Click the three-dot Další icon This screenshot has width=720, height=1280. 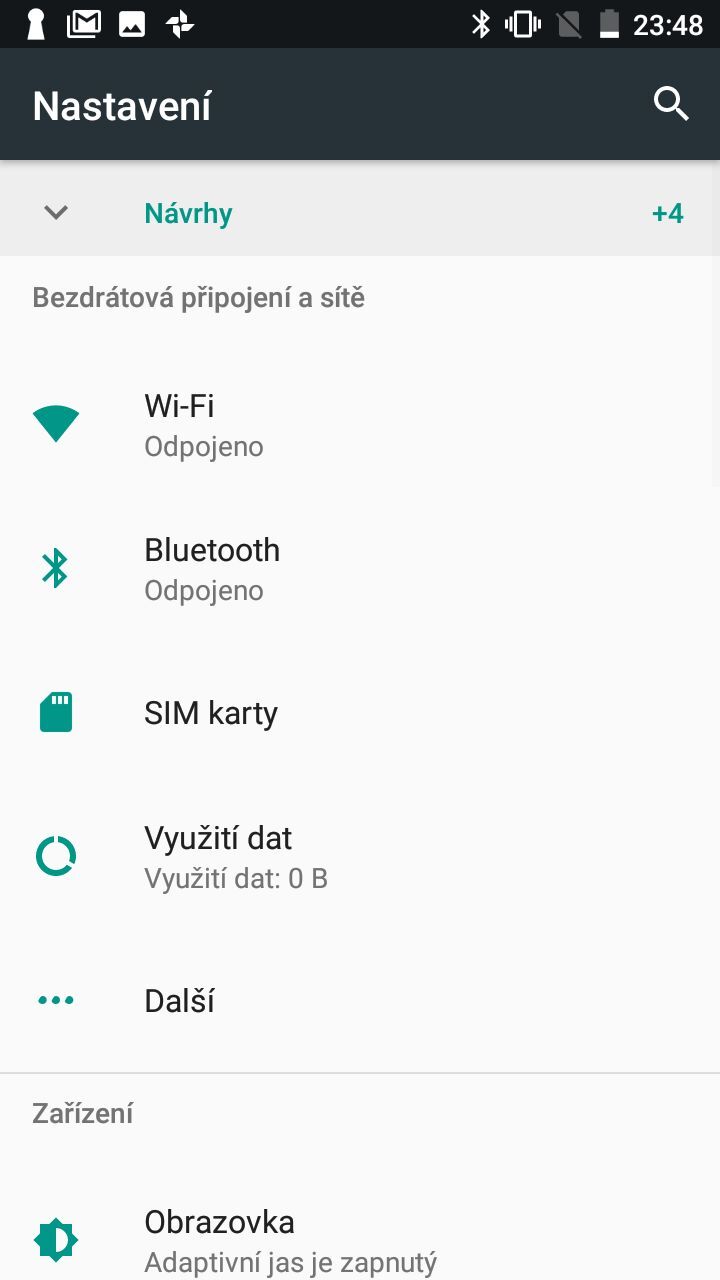pyautogui.click(x=55, y=999)
